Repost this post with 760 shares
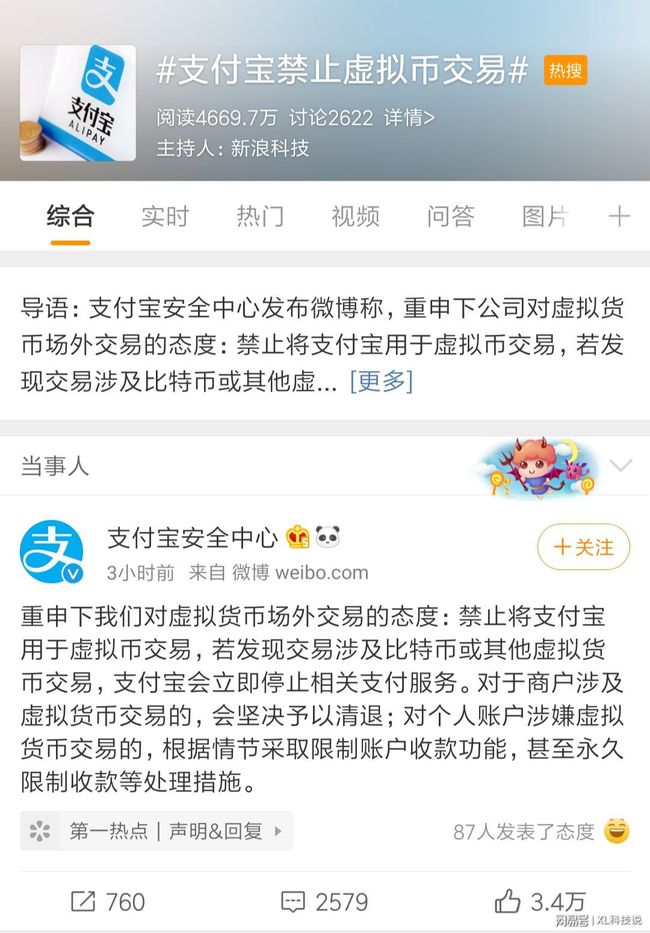Viewport: 650px width, 933px height. [108, 901]
